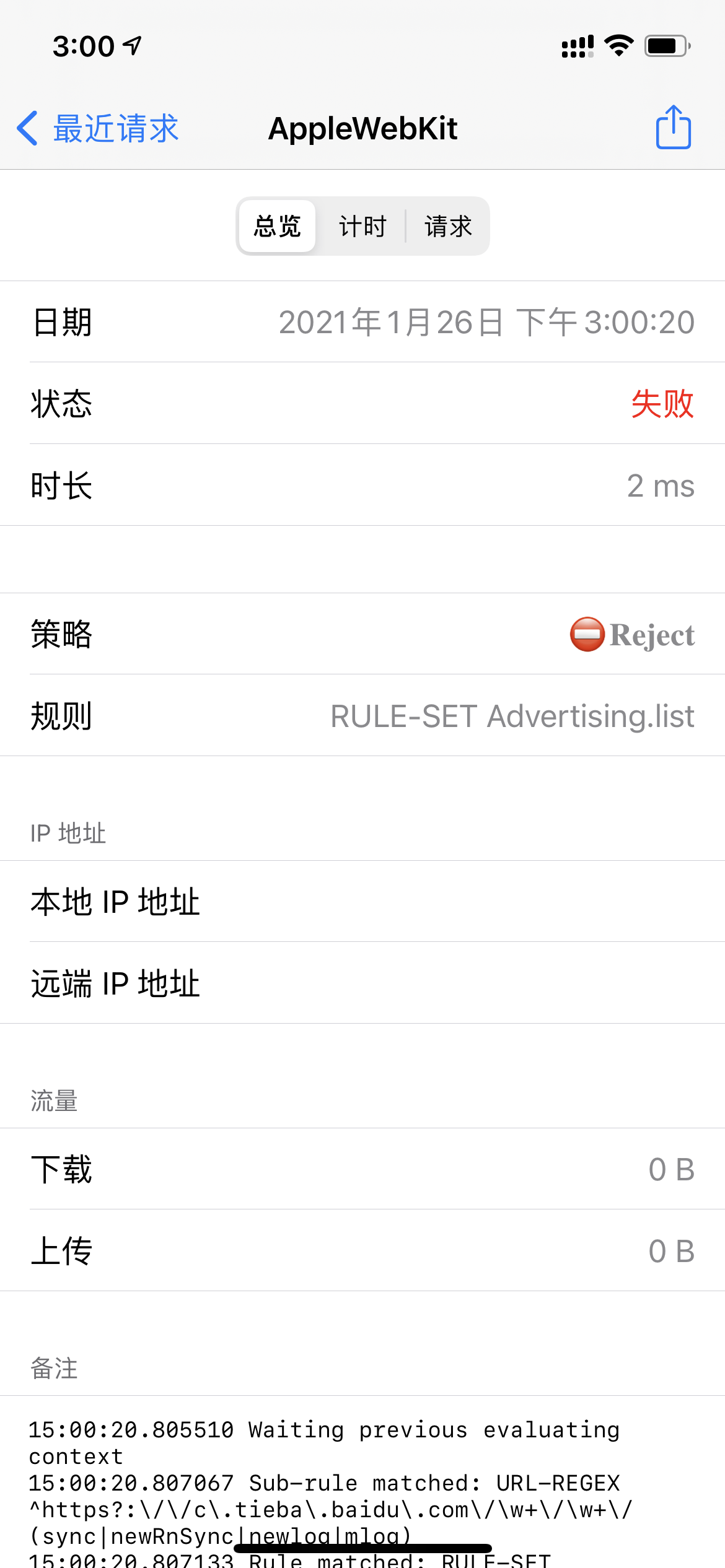Tap the Reject policy row
Screen dimensions: 725x1568
tap(362, 634)
